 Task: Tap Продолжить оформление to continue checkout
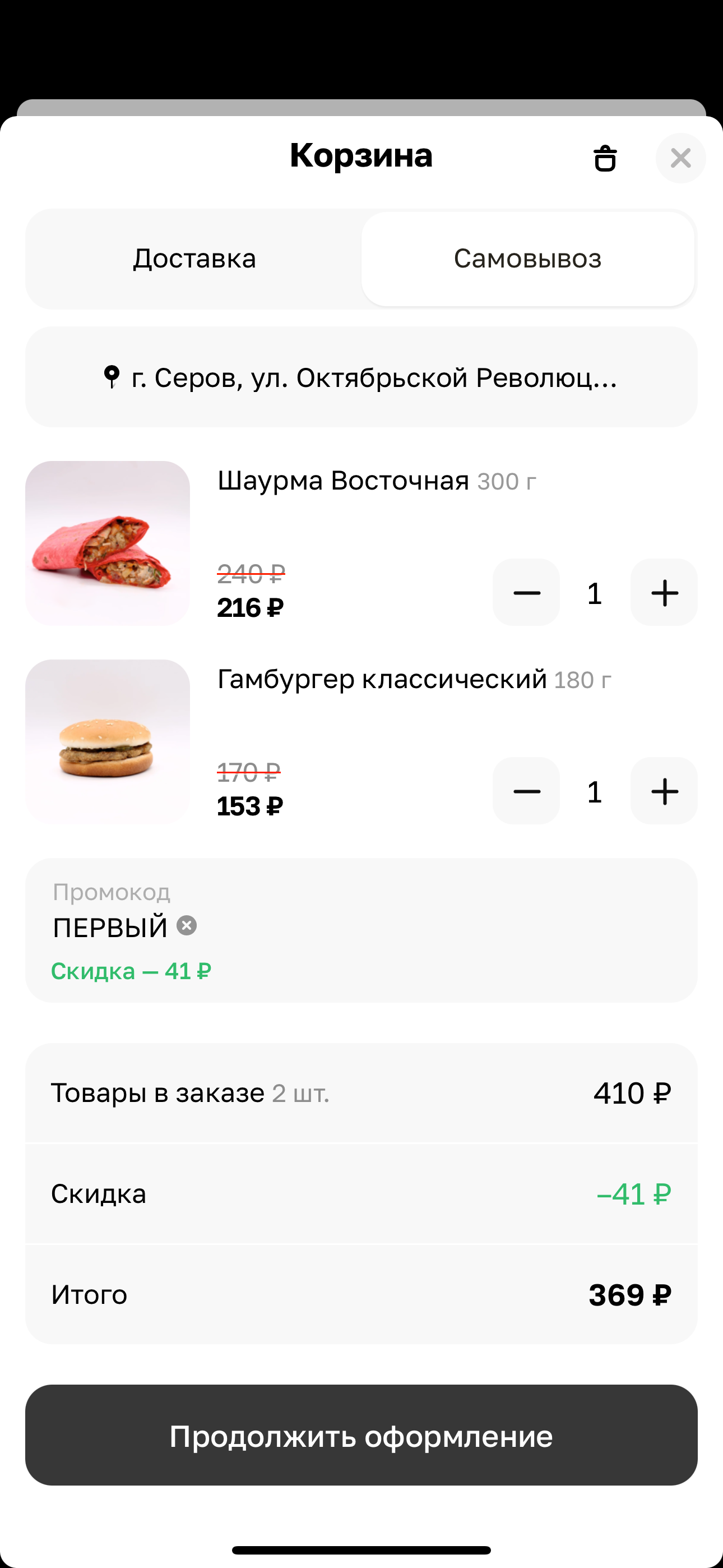click(x=361, y=1436)
